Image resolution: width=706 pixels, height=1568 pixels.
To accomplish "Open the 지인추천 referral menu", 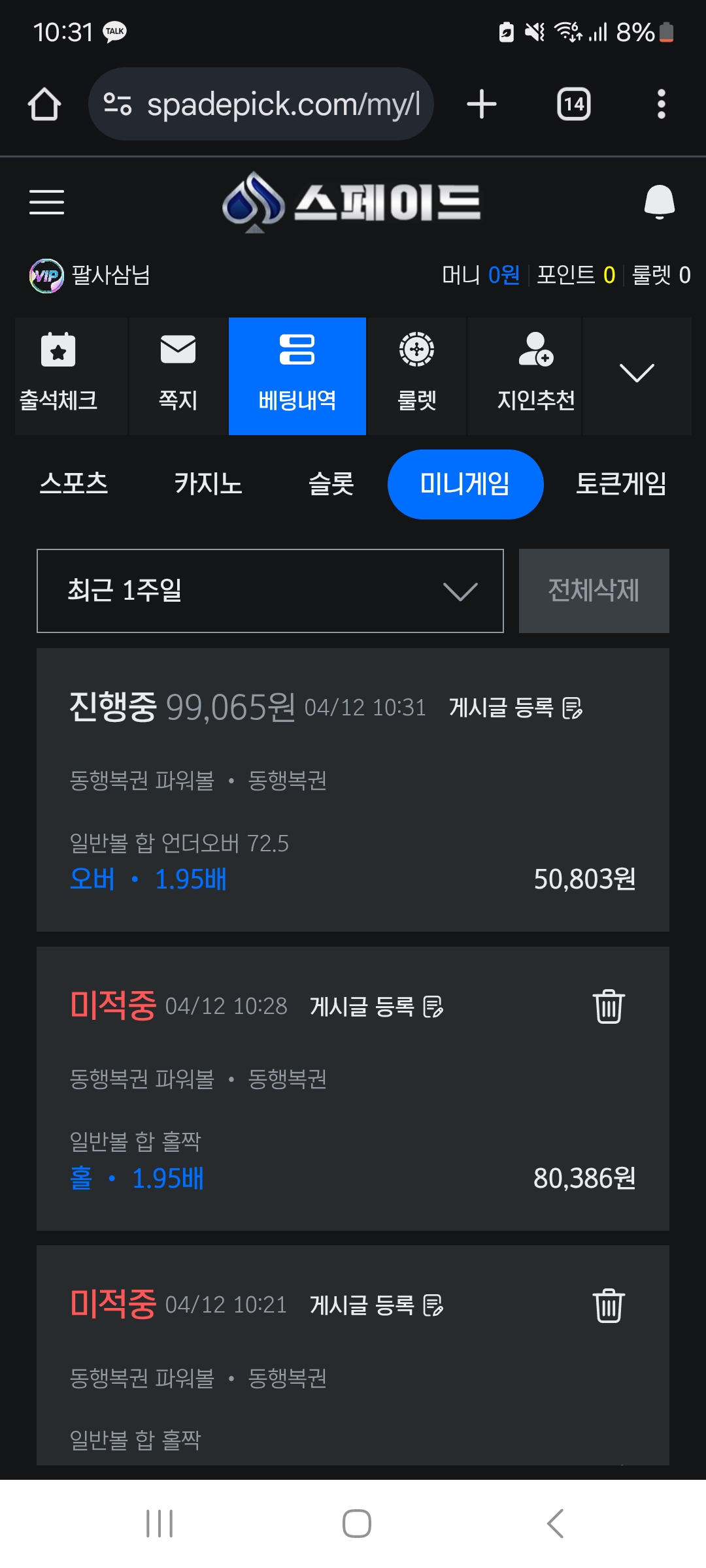I will coord(536,376).
